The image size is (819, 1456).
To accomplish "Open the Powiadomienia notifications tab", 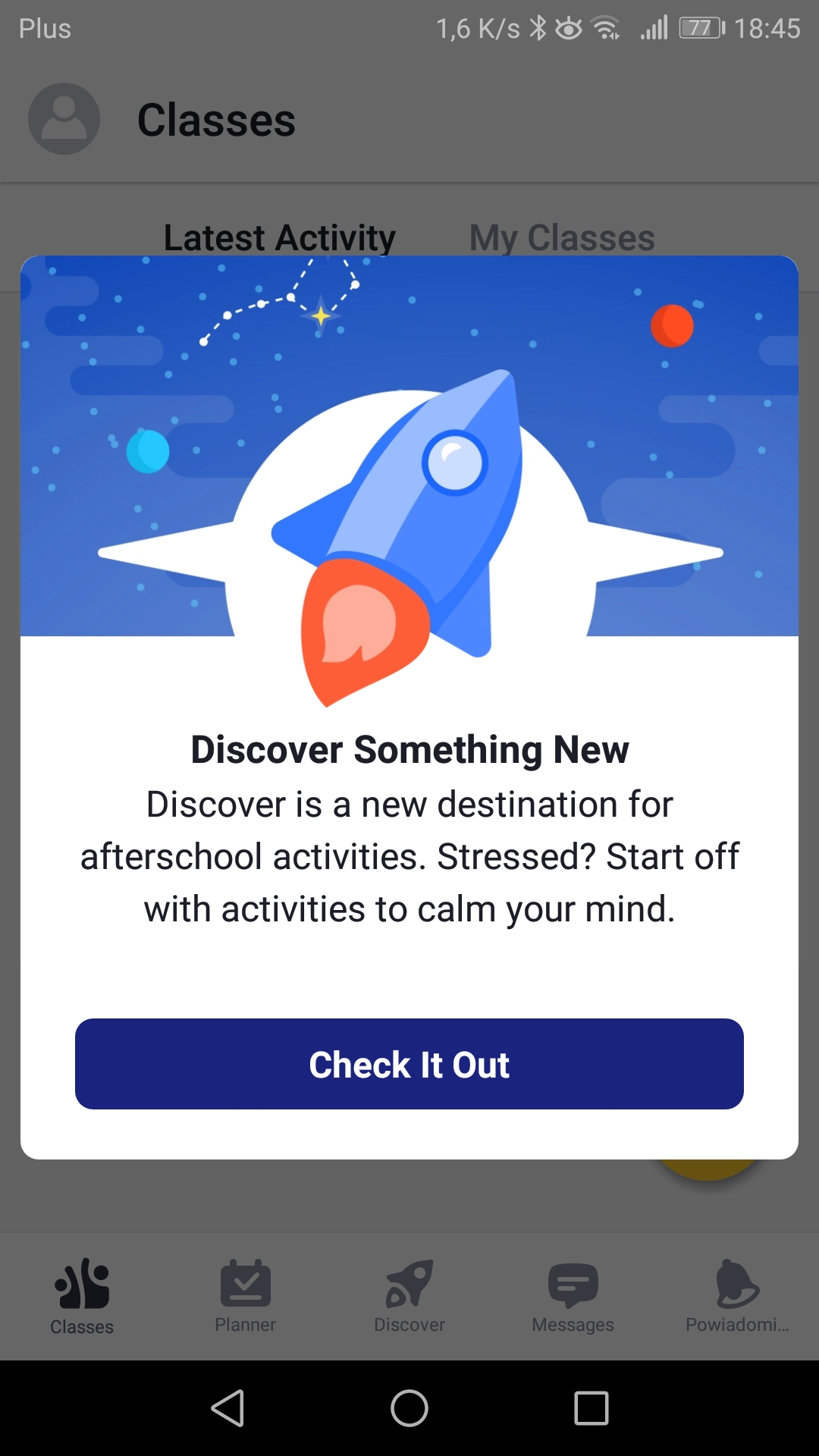I will click(737, 1297).
